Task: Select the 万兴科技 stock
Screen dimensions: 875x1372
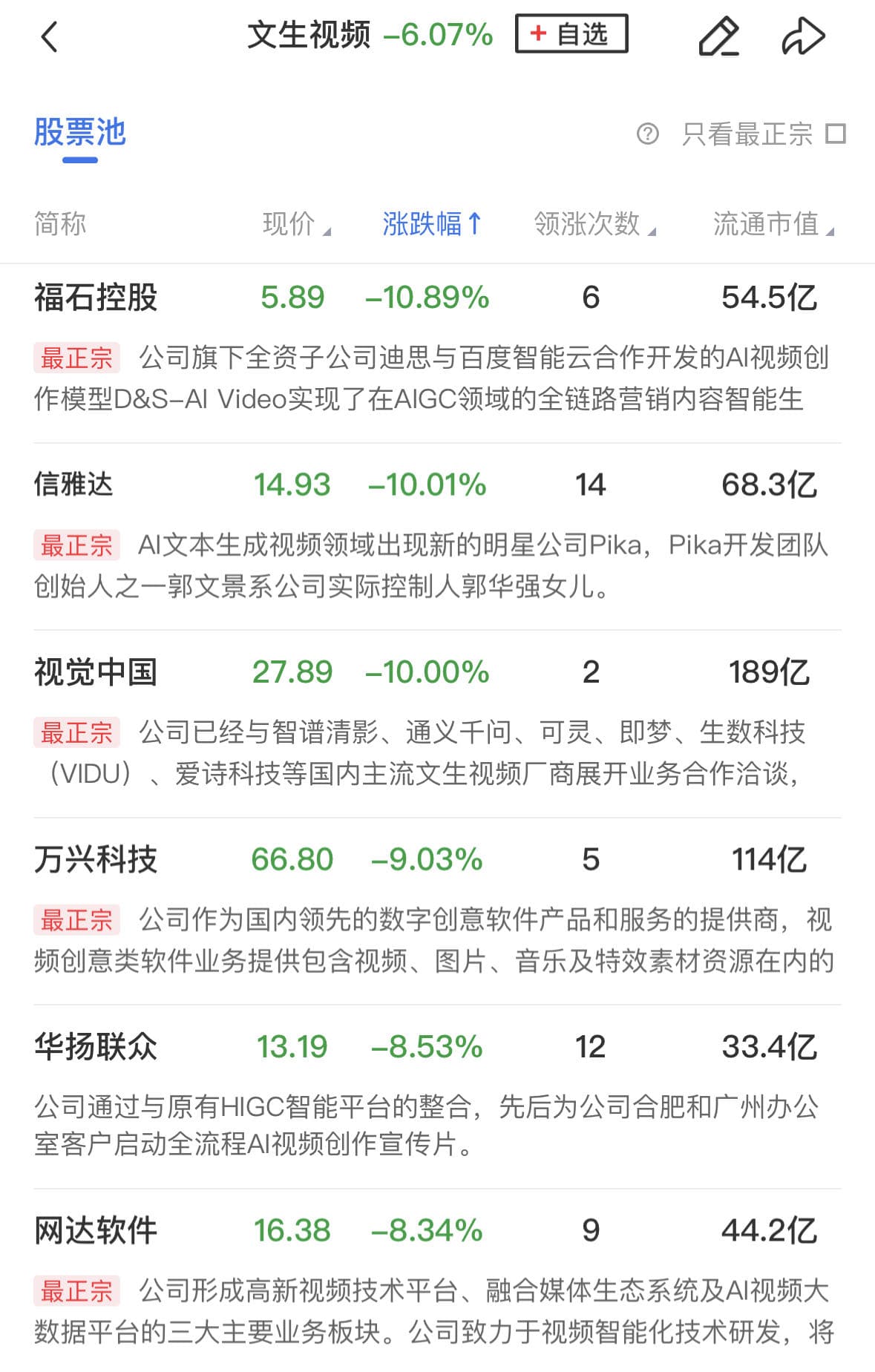Action: coord(96,859)
